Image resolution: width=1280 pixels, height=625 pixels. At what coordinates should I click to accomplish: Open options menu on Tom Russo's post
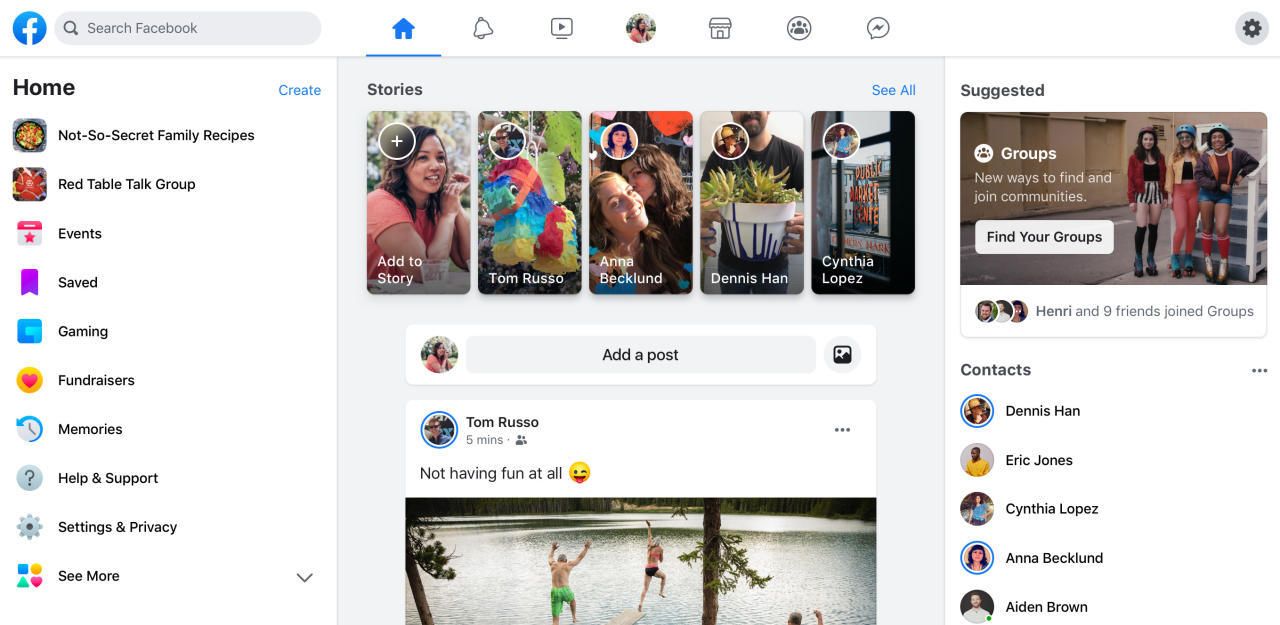842,430
